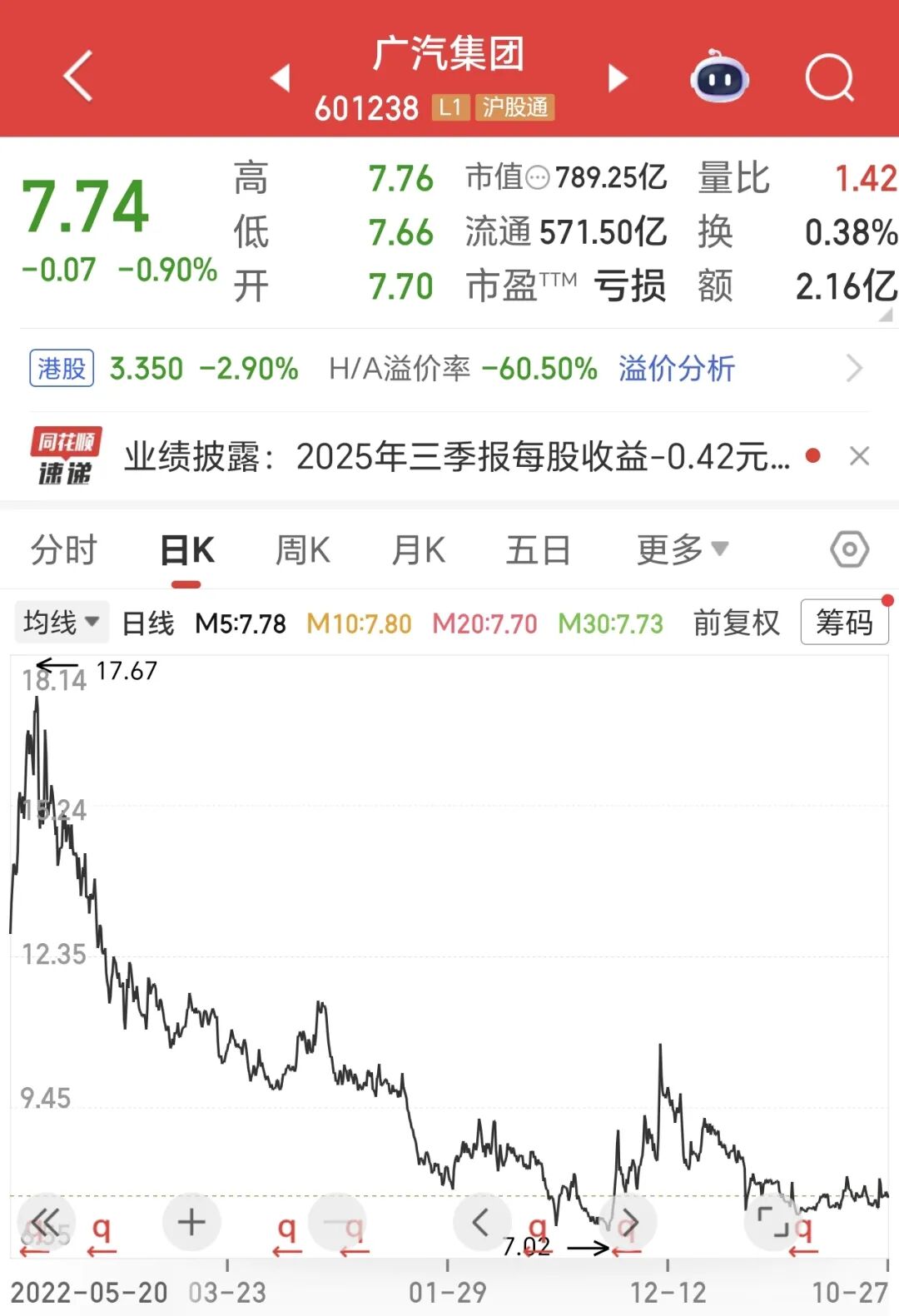Dismiss the 业绩披露 banner

(x=859, y=456)
